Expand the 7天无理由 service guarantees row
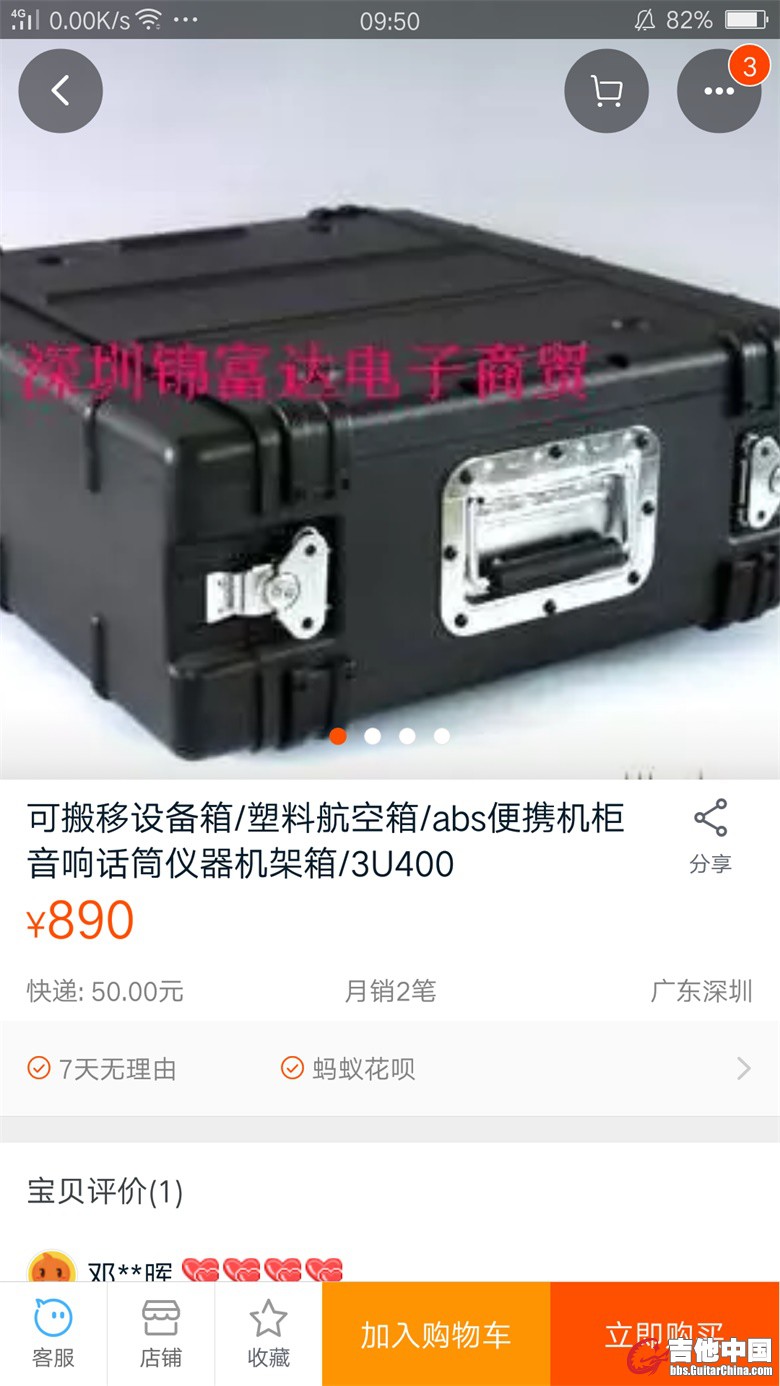Screen dimensions: 780x1386 (x=390, y=1069)
